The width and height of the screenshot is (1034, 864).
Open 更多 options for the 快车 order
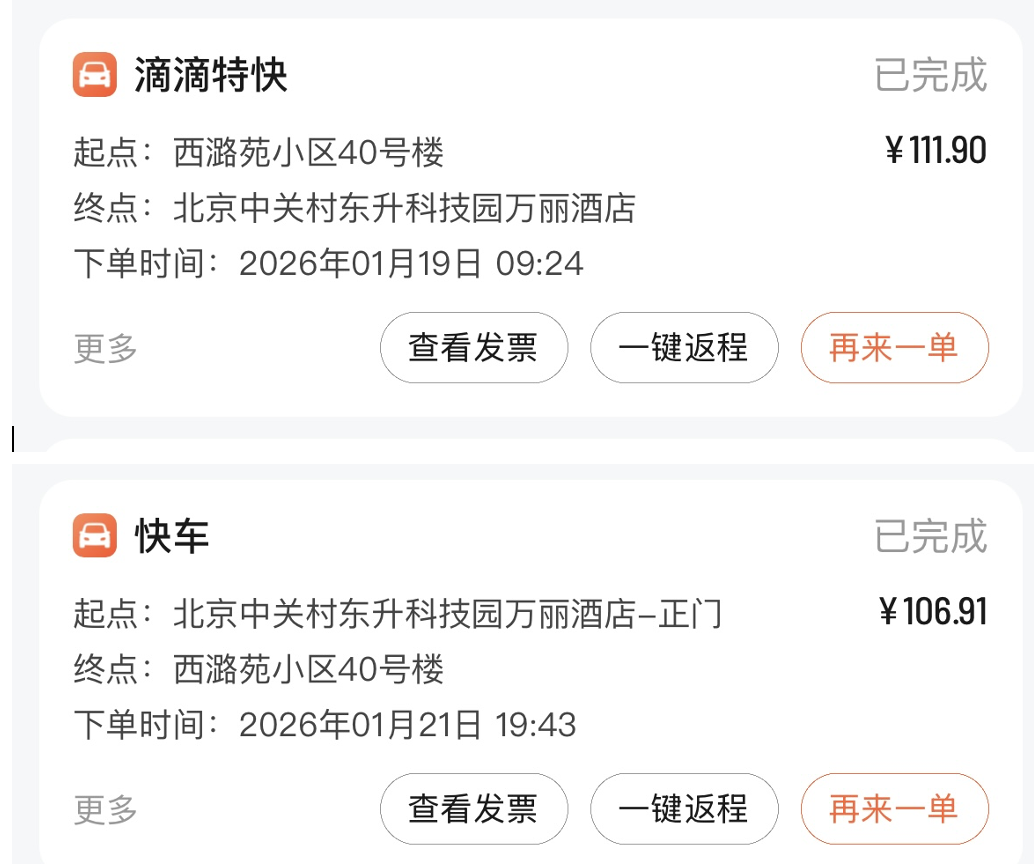(106, 808)
